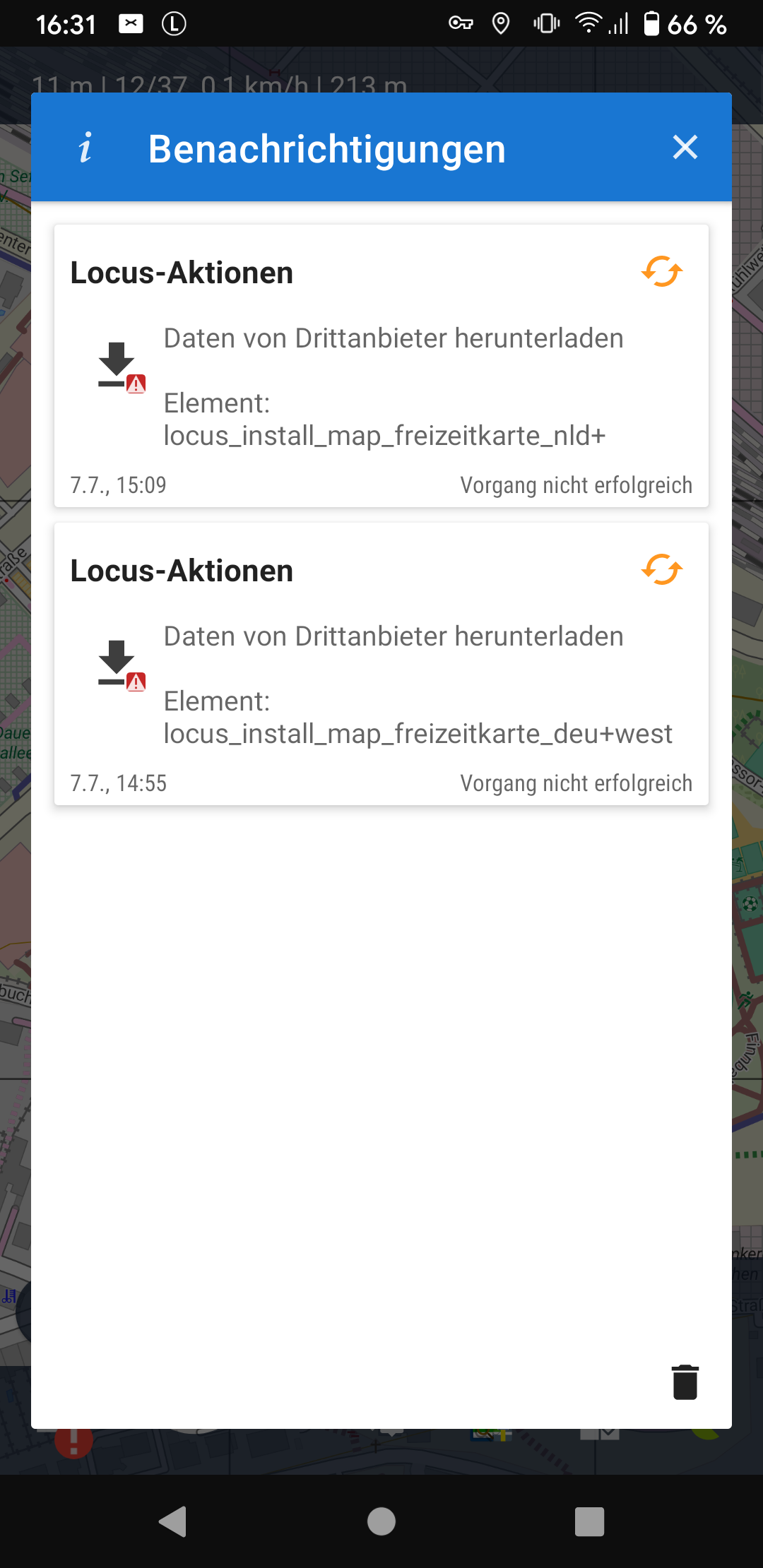
Task: Tap the info icon beside Benachrichtigungen
Action: point(85,148)
